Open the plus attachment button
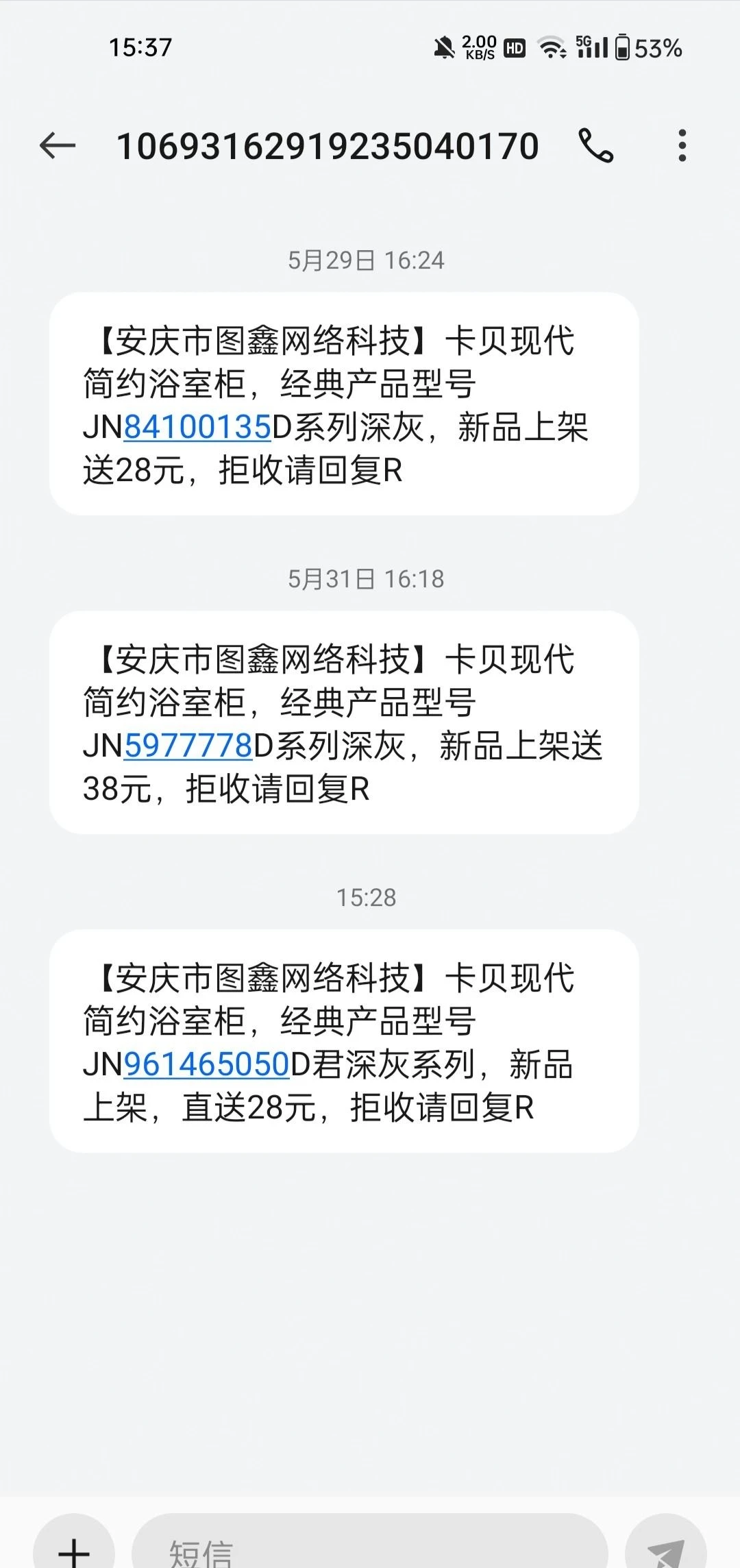Viewport: 740px width, 1568px height. 74,1550
